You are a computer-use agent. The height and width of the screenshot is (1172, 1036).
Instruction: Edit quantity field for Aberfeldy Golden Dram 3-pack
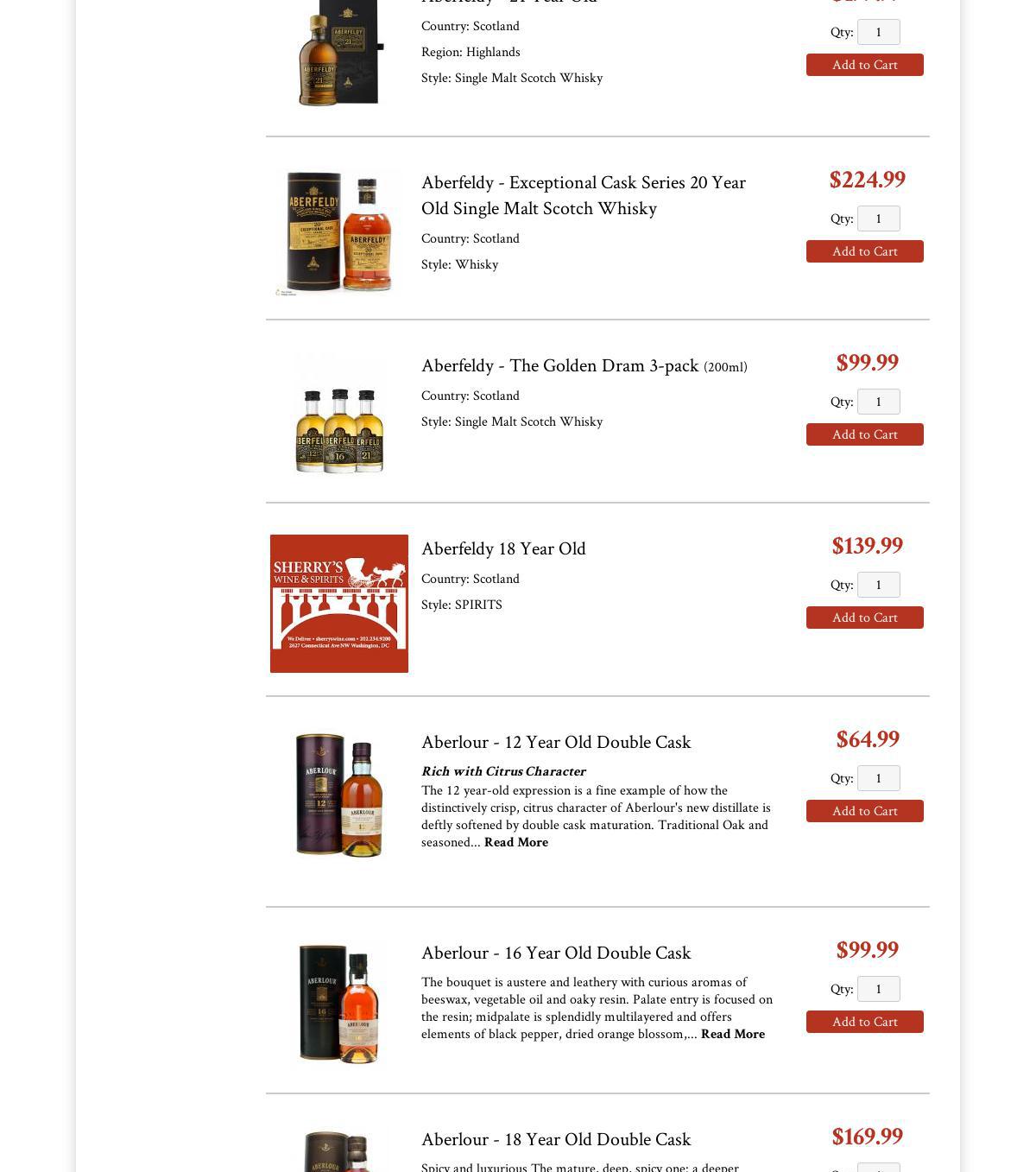(x=878, y=402)
